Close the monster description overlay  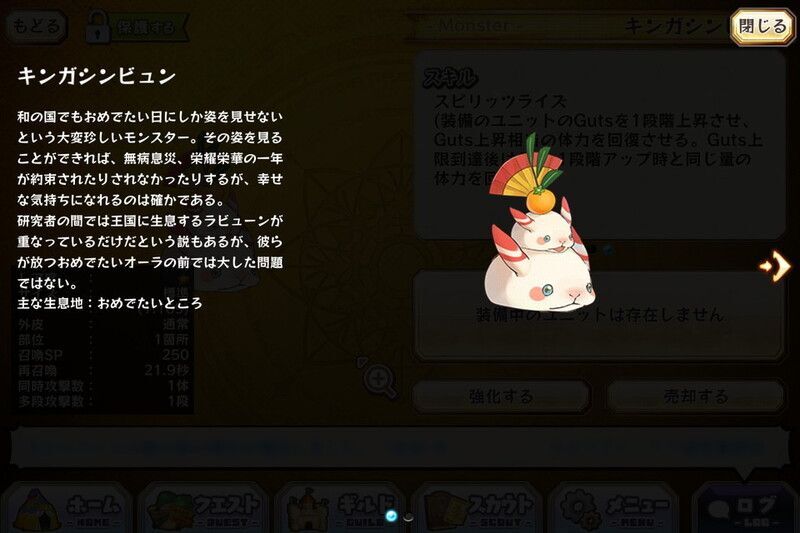(x=763, y=26)
